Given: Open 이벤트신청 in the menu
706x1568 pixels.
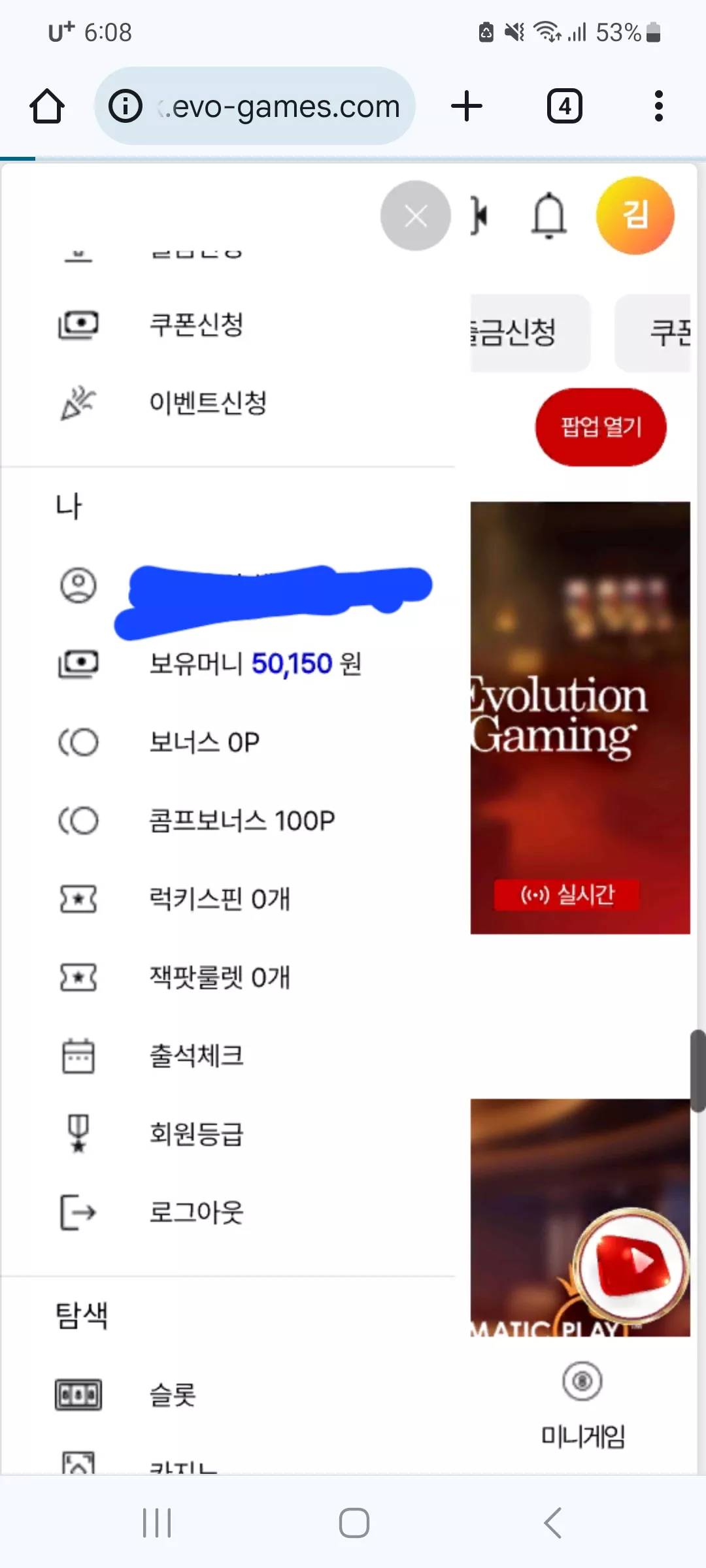Looking at the screenshot, I should [x=229, y=402].
